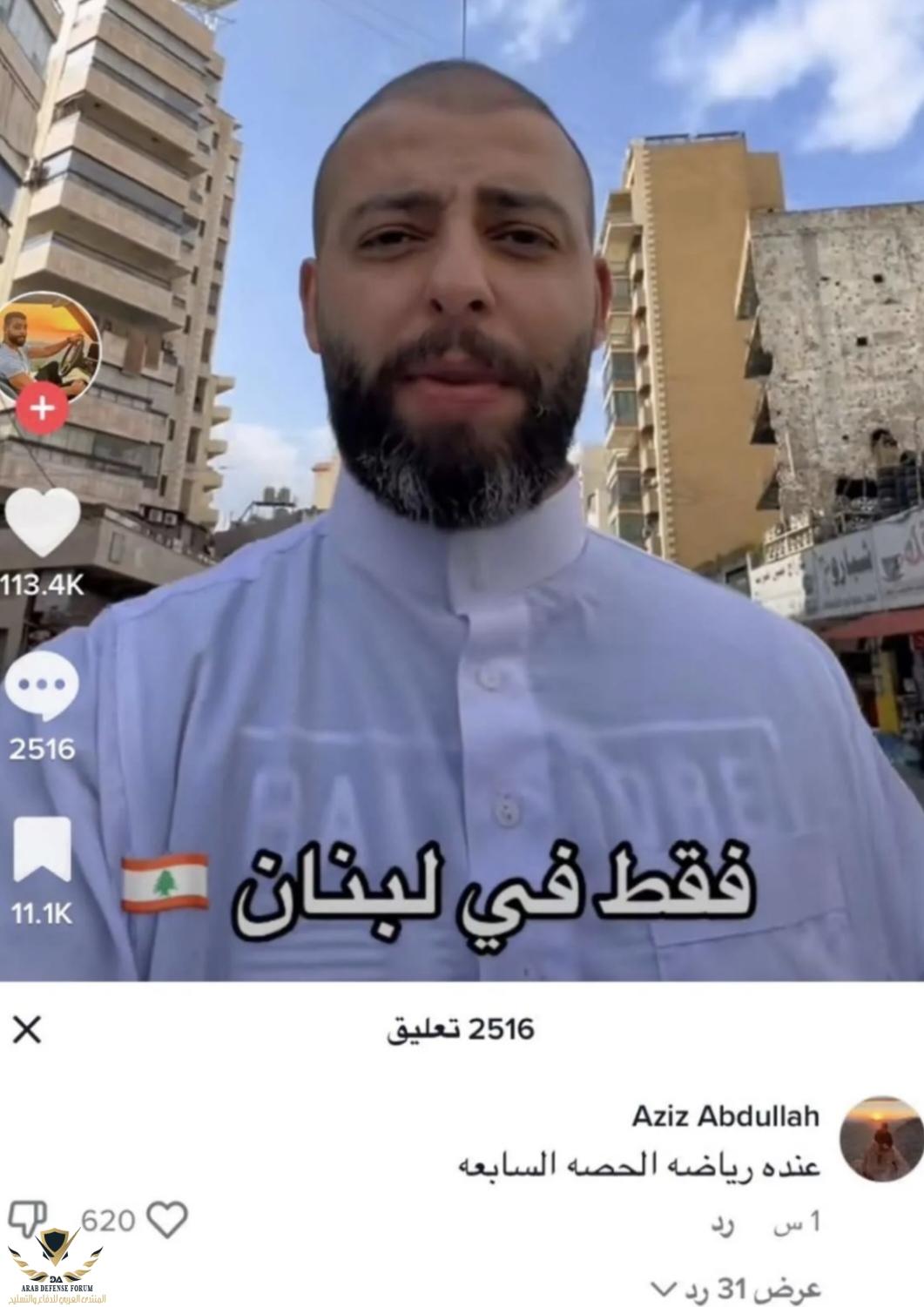This screenshot has width=924, height=1307.
Task: Like Aziz Abdullah's comment
Action: 166,1219
